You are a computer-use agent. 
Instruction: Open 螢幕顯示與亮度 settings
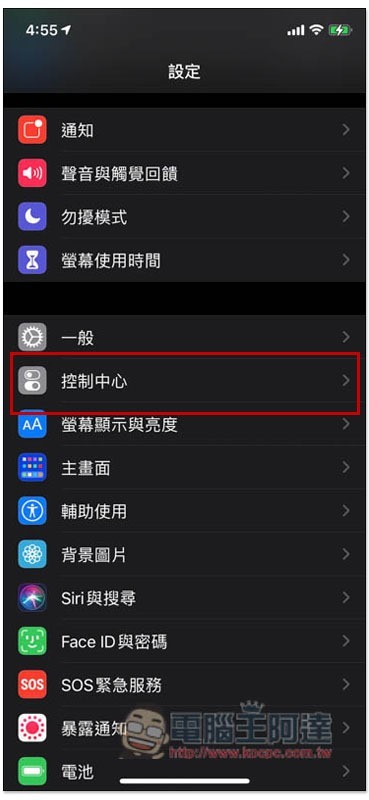(x=184, y=424)
